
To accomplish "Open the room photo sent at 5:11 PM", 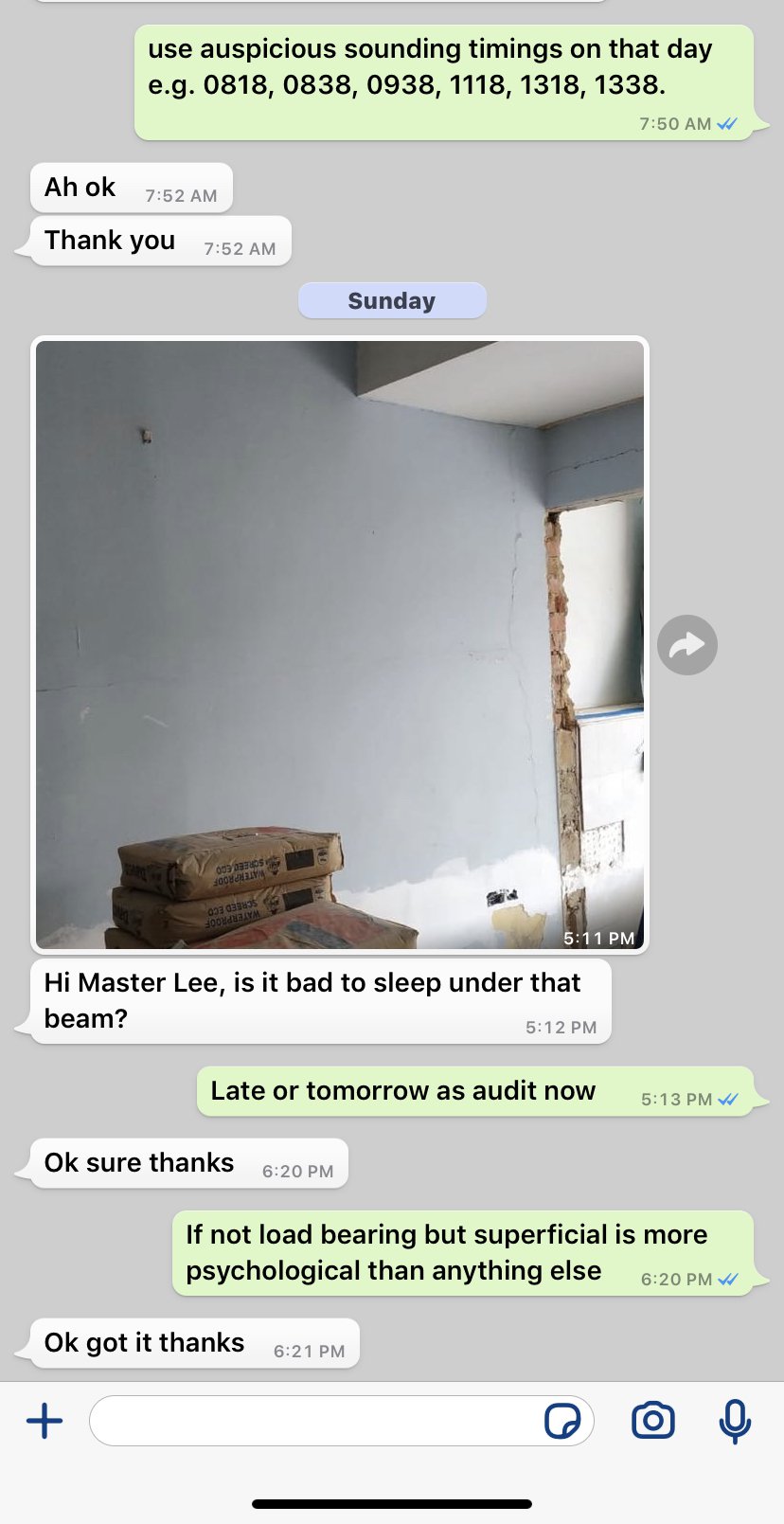I will 340,644.
